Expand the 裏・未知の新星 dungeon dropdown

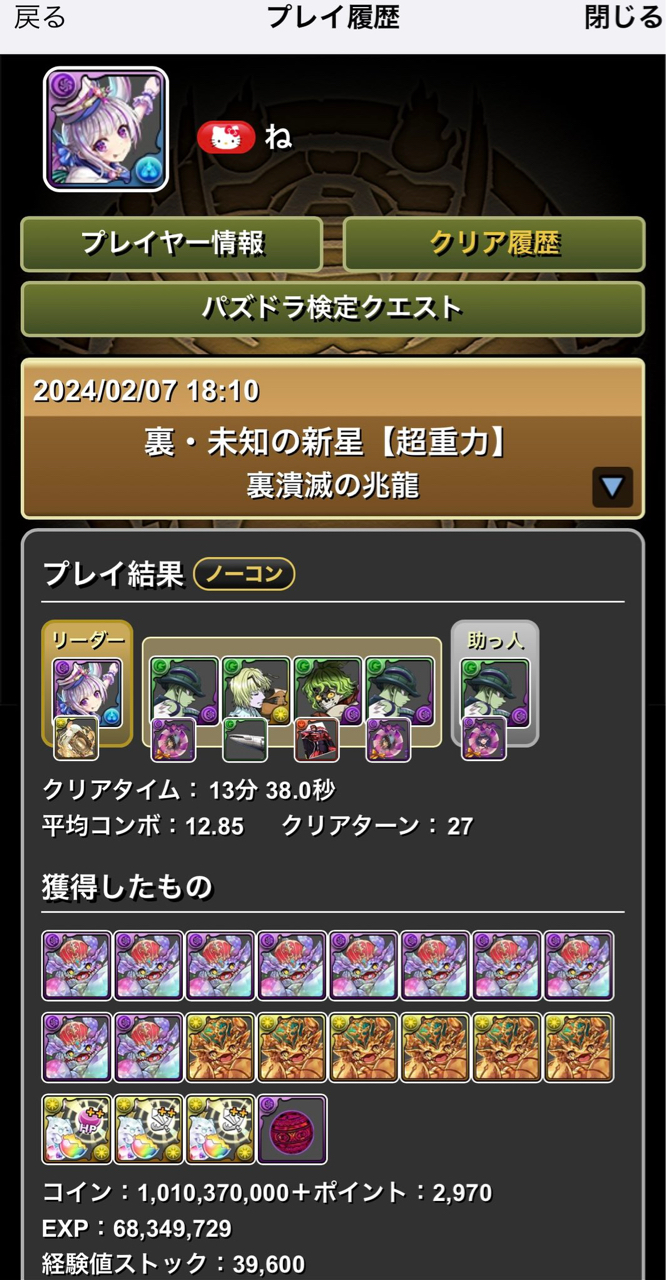click(x=611, y=487)
